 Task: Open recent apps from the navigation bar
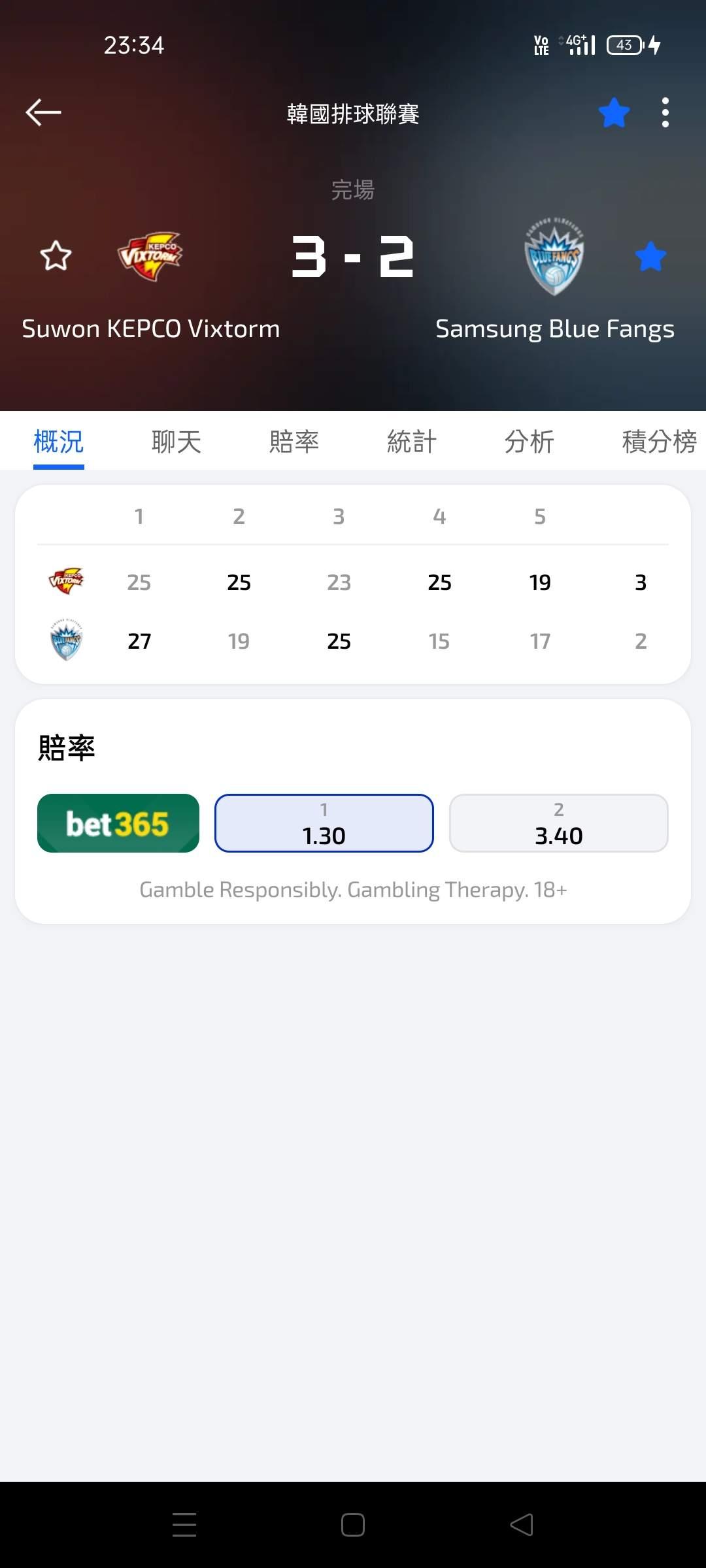click(x=184, y=1525)
